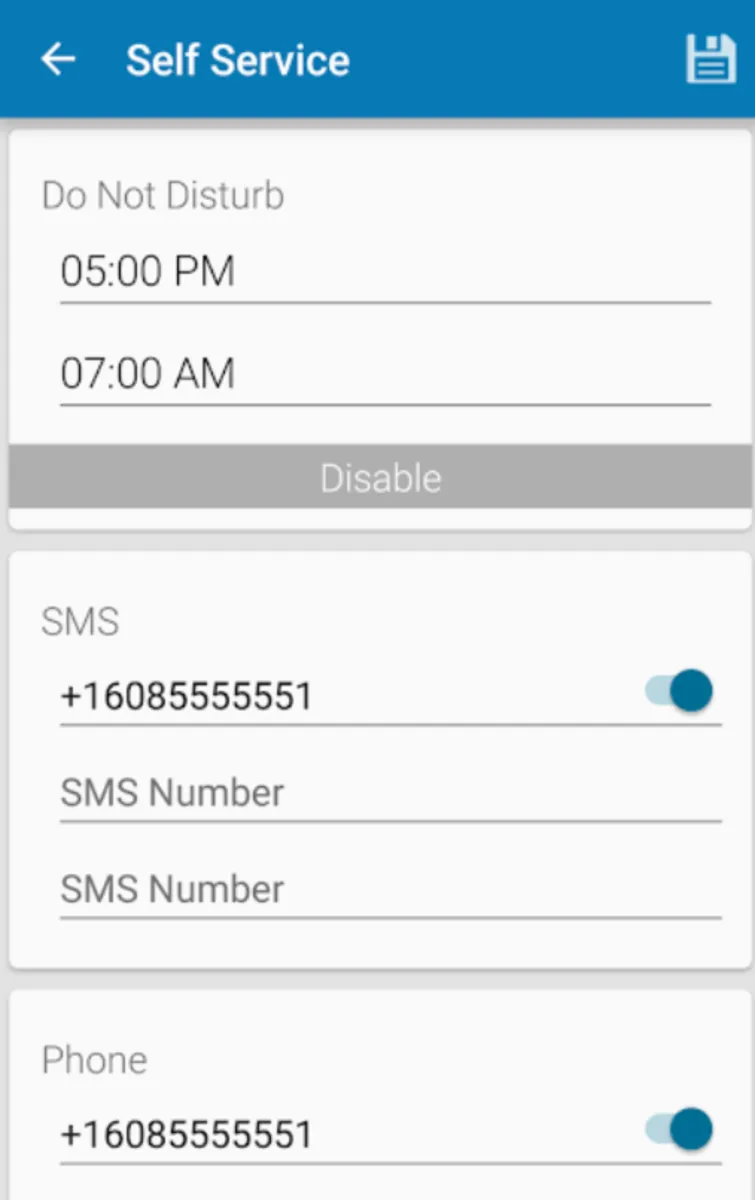Edit the 05:00 PM start time
755x1200 pixels.
385,272
